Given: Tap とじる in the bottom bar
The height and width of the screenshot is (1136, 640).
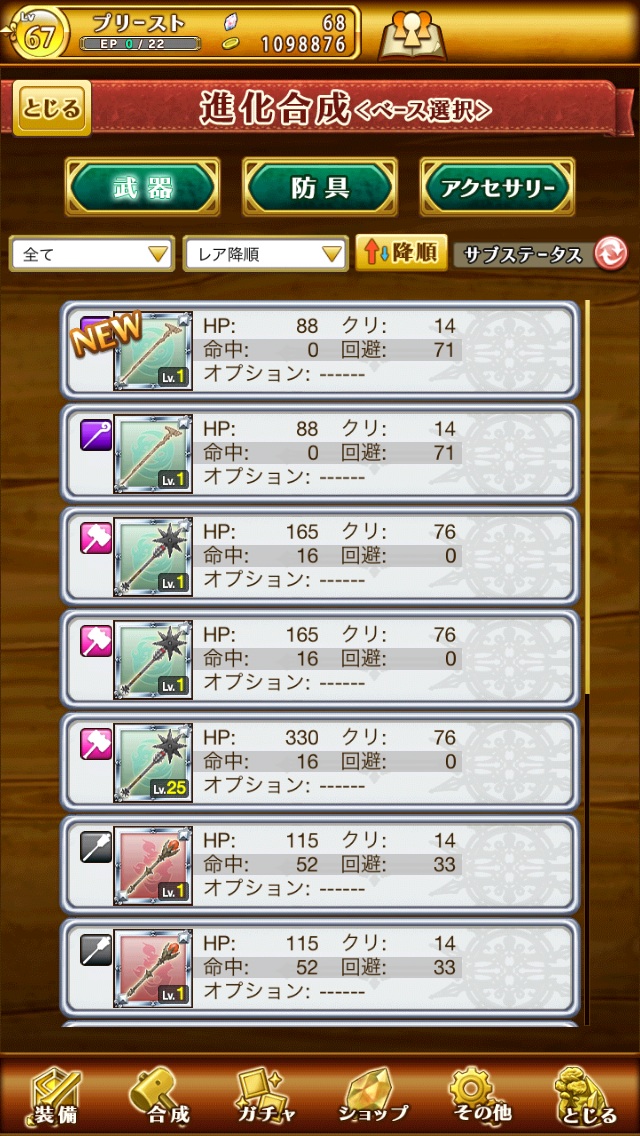Looking at the screenshot, I should tap(585, 1097).
